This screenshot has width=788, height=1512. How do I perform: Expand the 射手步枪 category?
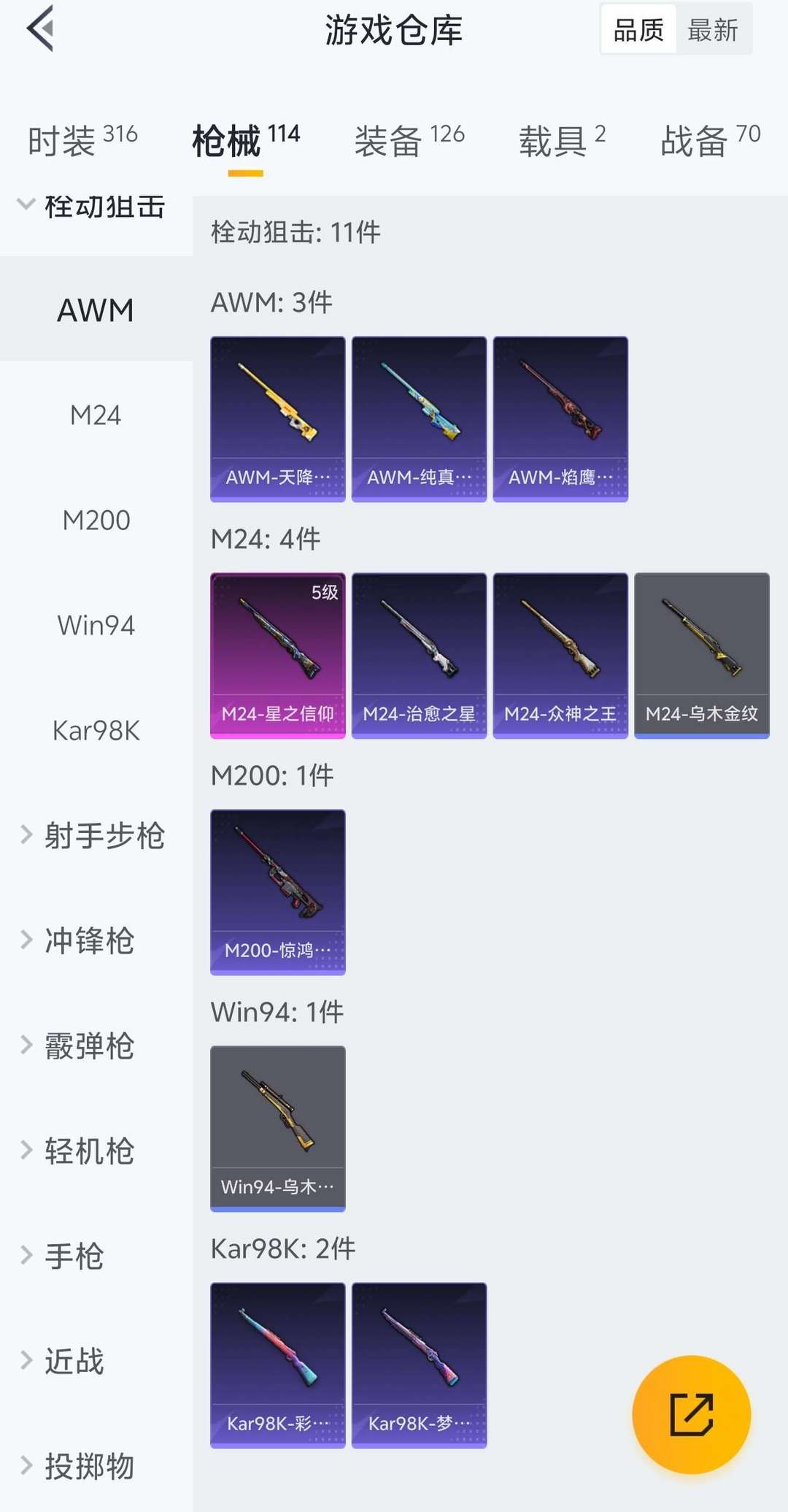tap(92, 835)
